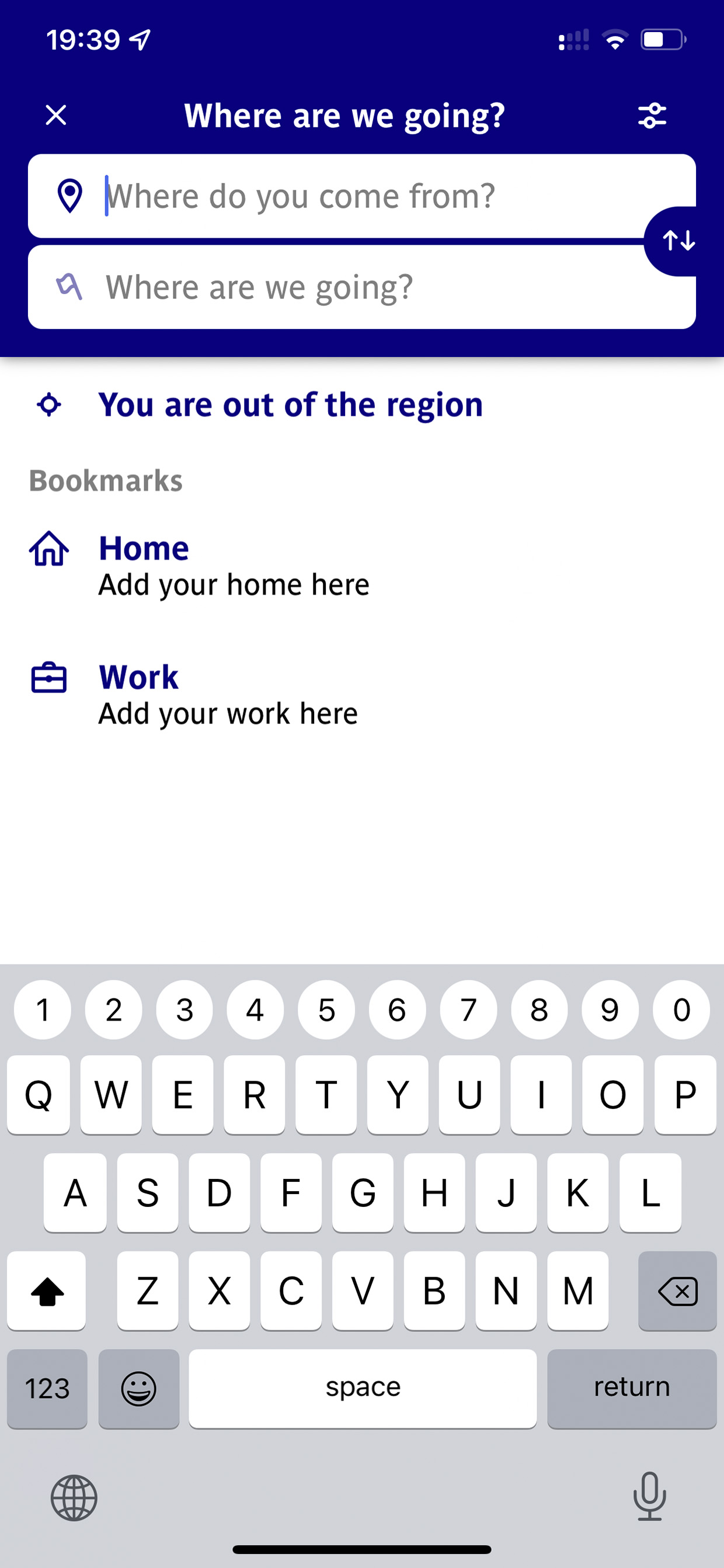
Task: Close the trip search screen
Action: pos(56,115)
